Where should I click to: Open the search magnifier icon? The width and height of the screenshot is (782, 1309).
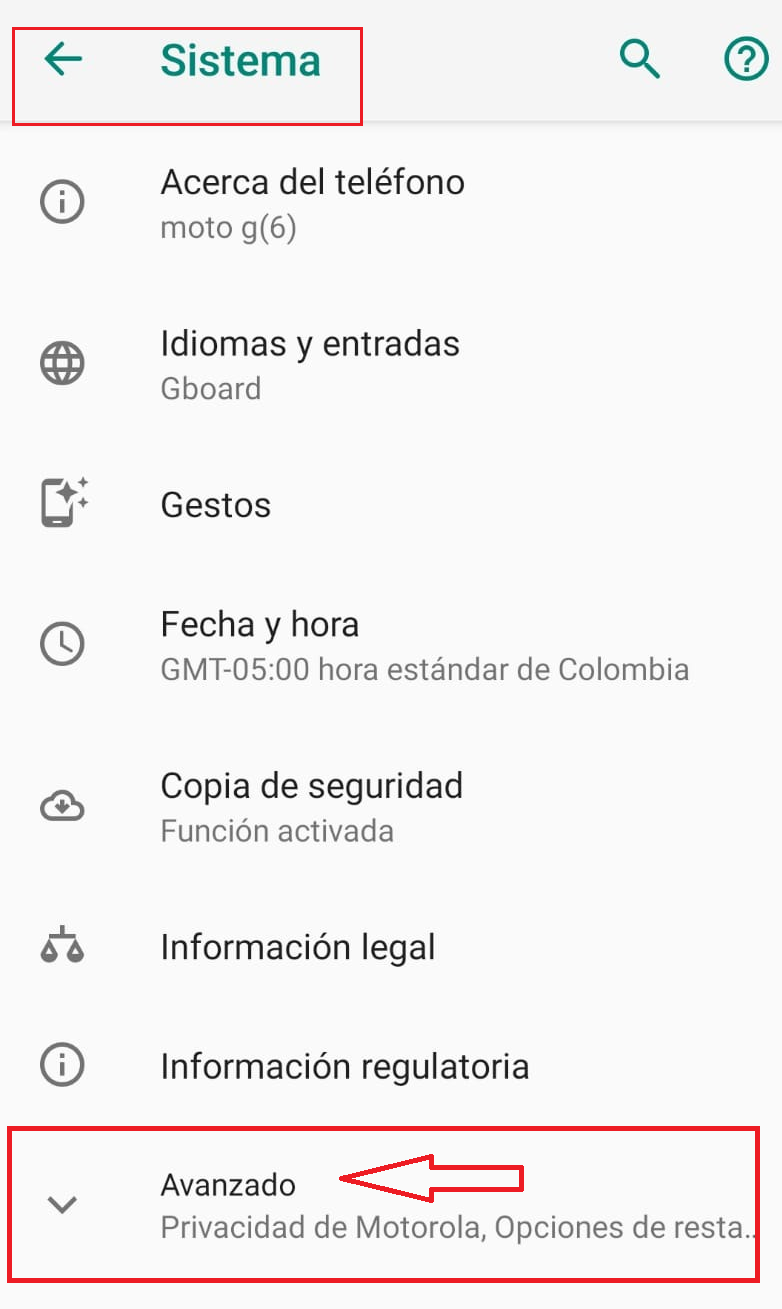coord(640,60)
